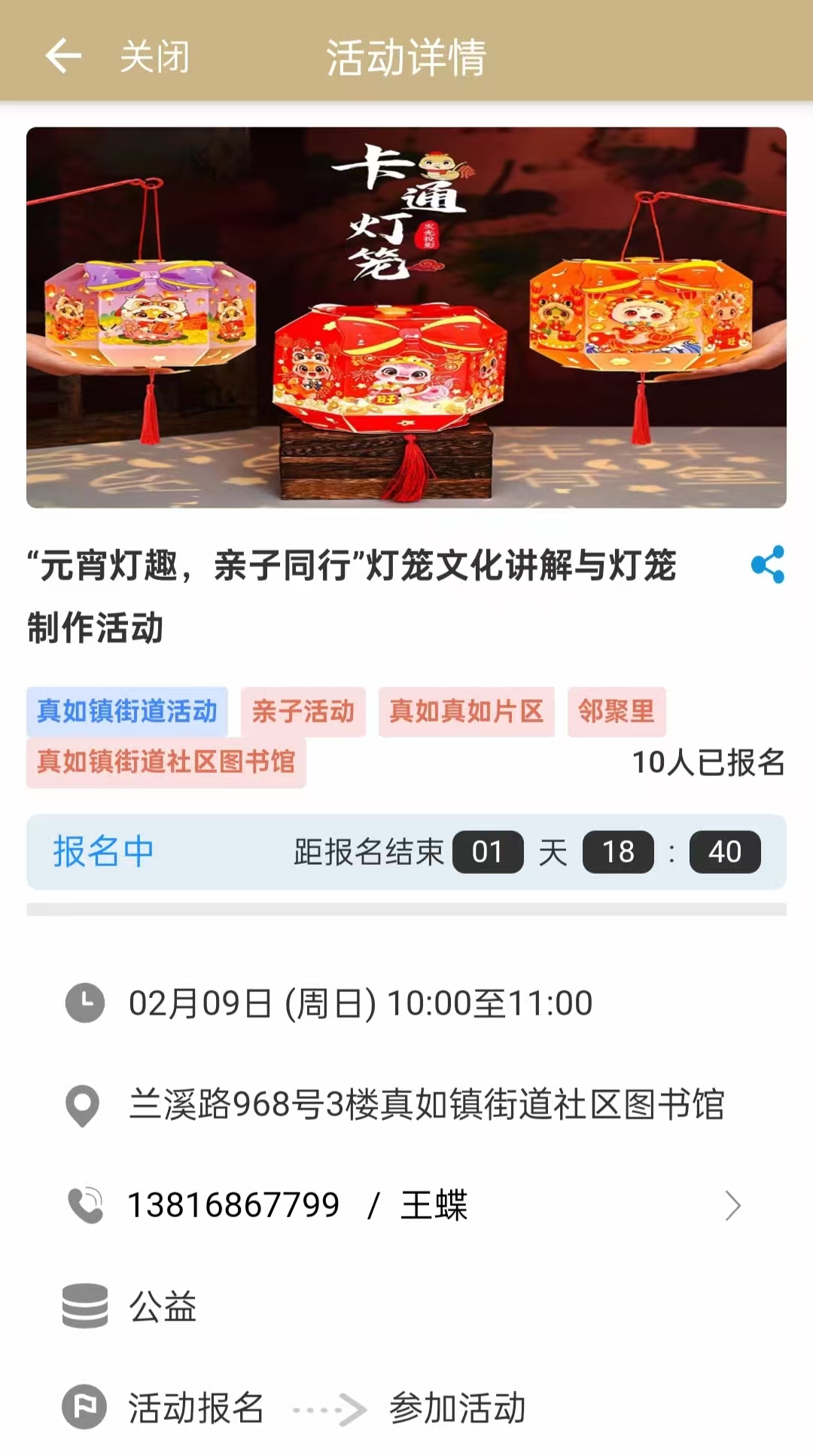Go back using the arrow icon
This screenshot has height=1456, width=813.
[63, 56]
